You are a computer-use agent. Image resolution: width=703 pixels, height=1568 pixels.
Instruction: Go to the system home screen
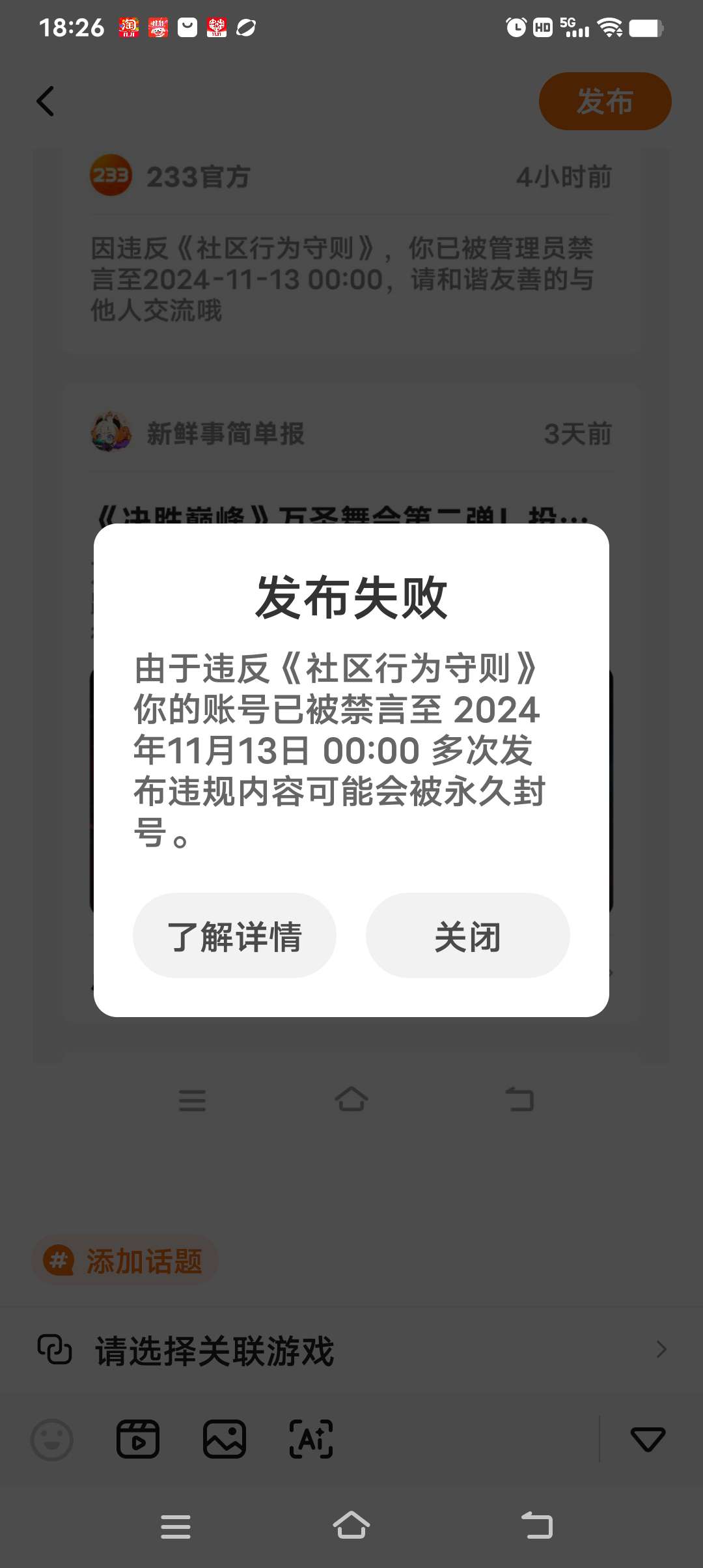[x=351, y=1526]
